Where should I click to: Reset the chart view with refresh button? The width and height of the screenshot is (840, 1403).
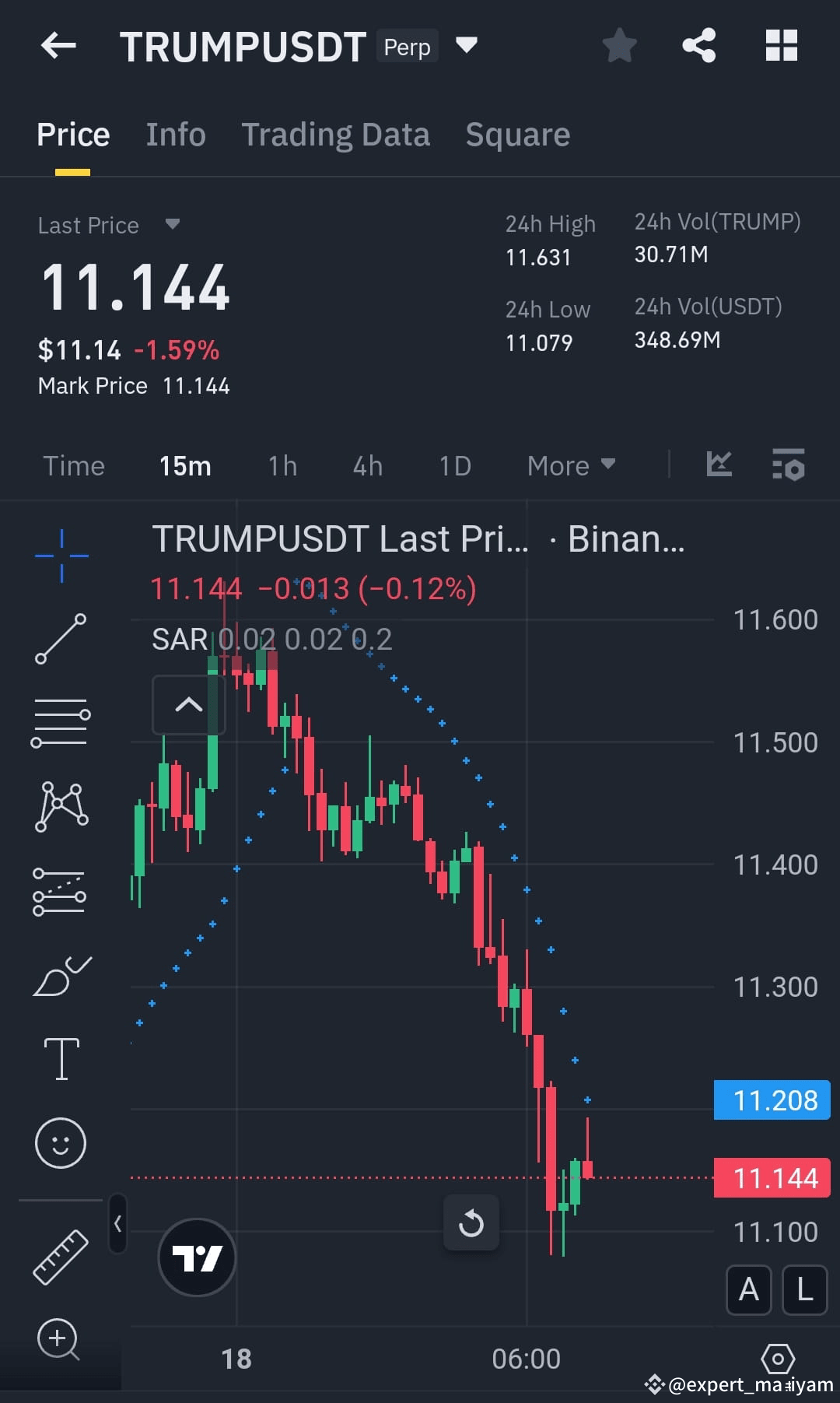tap(471, 1222)
